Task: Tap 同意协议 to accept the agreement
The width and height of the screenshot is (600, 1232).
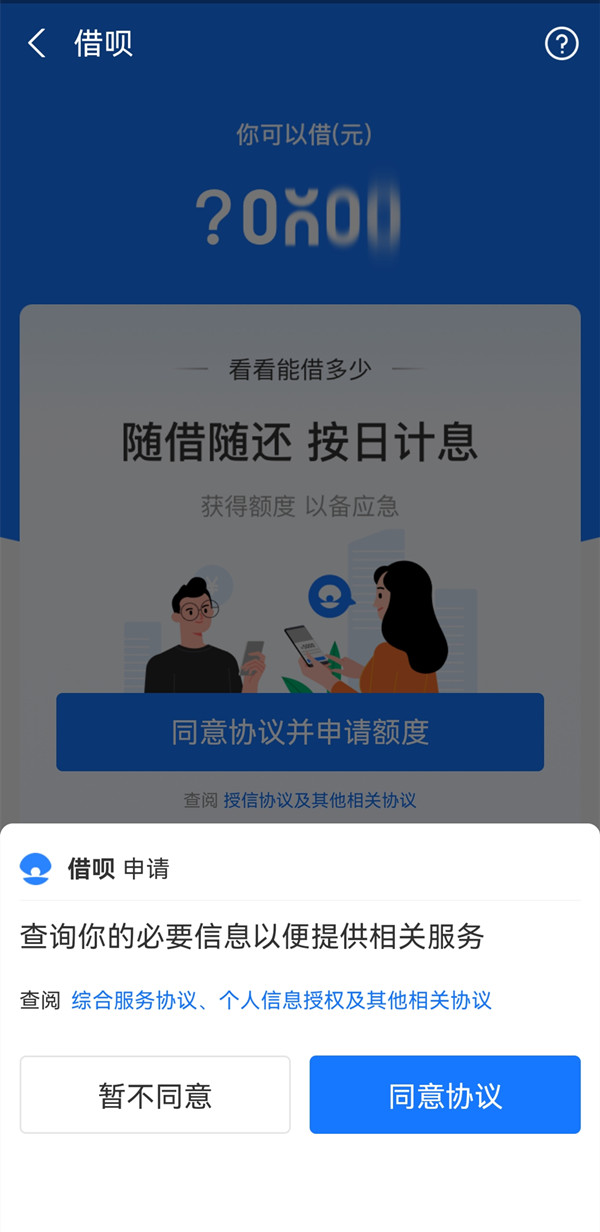Action: pos(445,1095)
